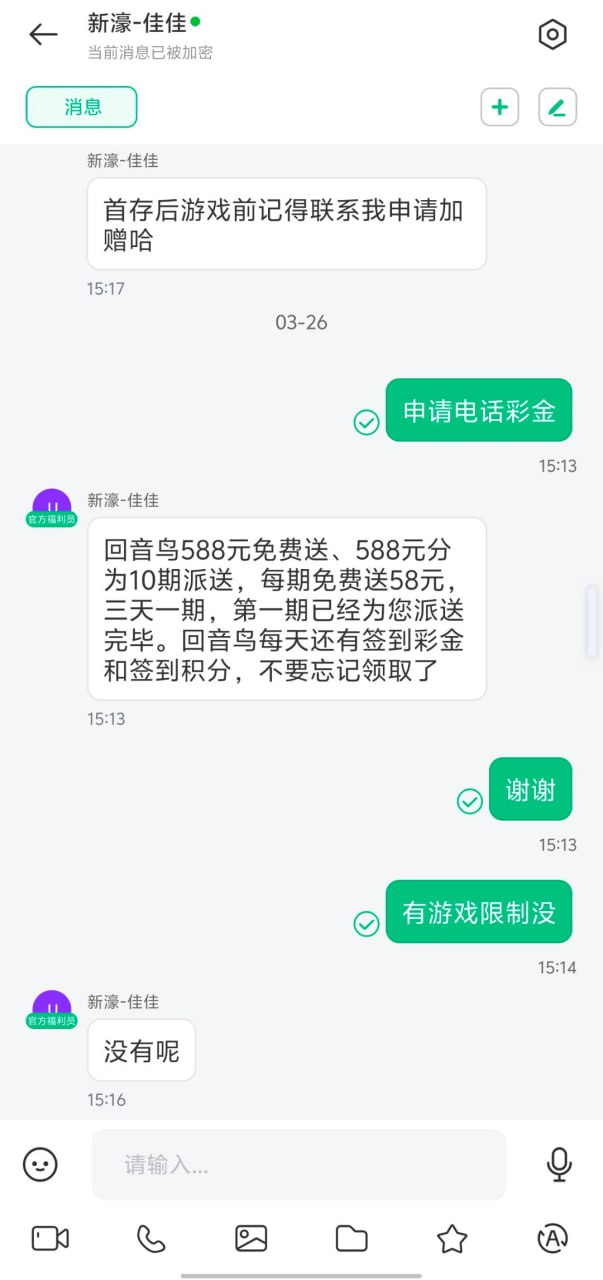Viewport: 603px width, 1280px height.
Task: Open the emoji picker
Action: pos(40,1164)
